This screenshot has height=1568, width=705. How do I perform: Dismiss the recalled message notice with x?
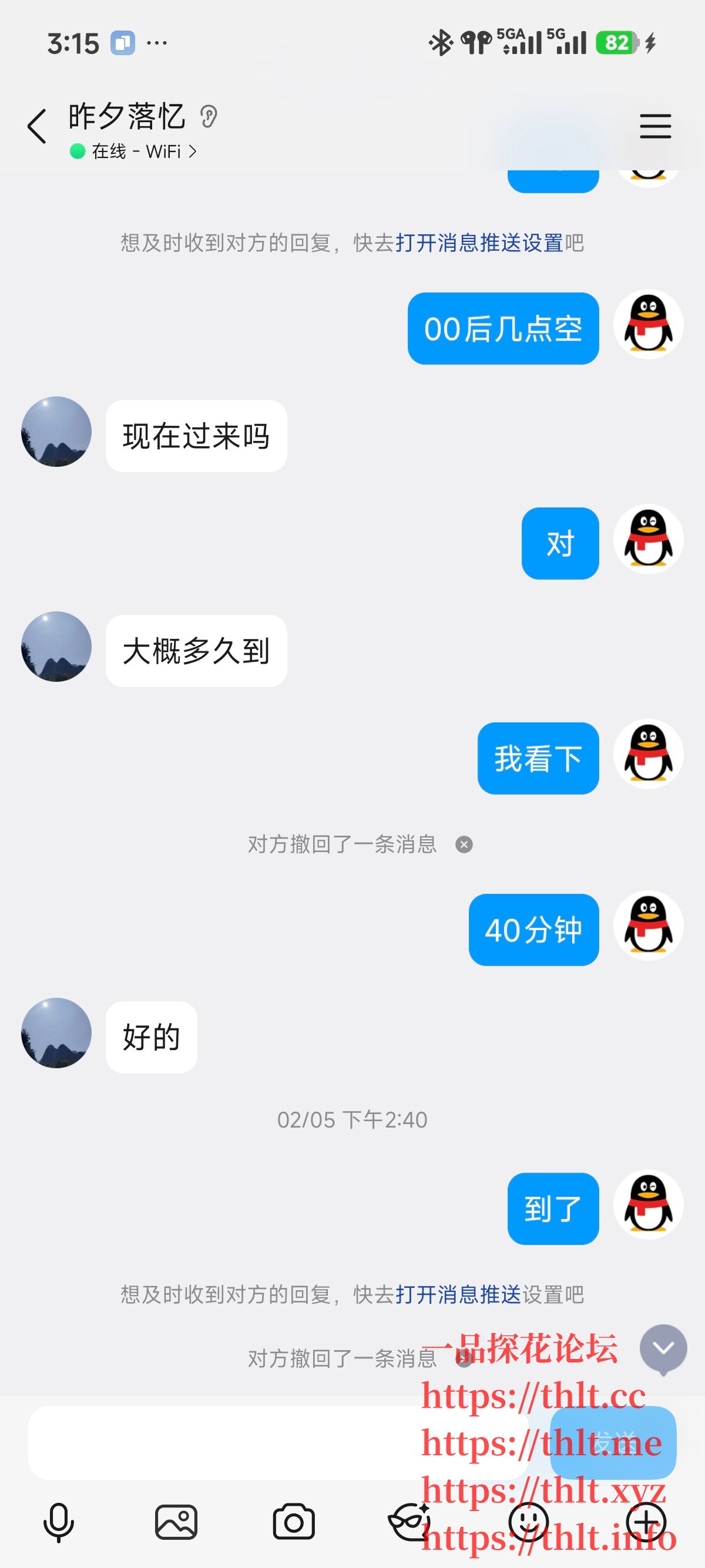click(465, 843)
